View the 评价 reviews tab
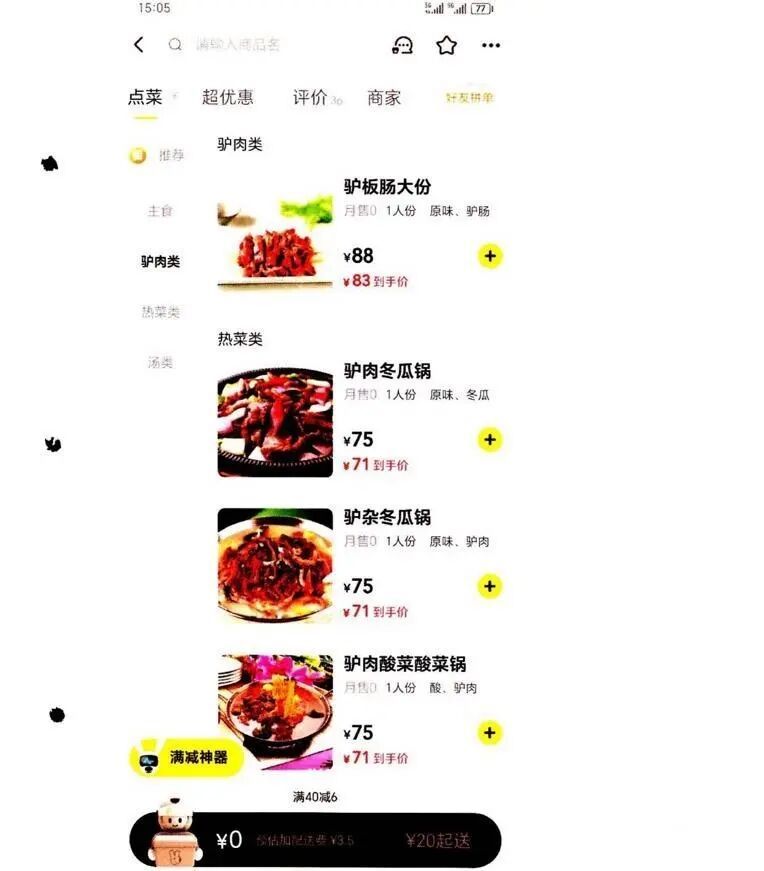This screenshot has height=871, width=764. click(x=310, y=97)
